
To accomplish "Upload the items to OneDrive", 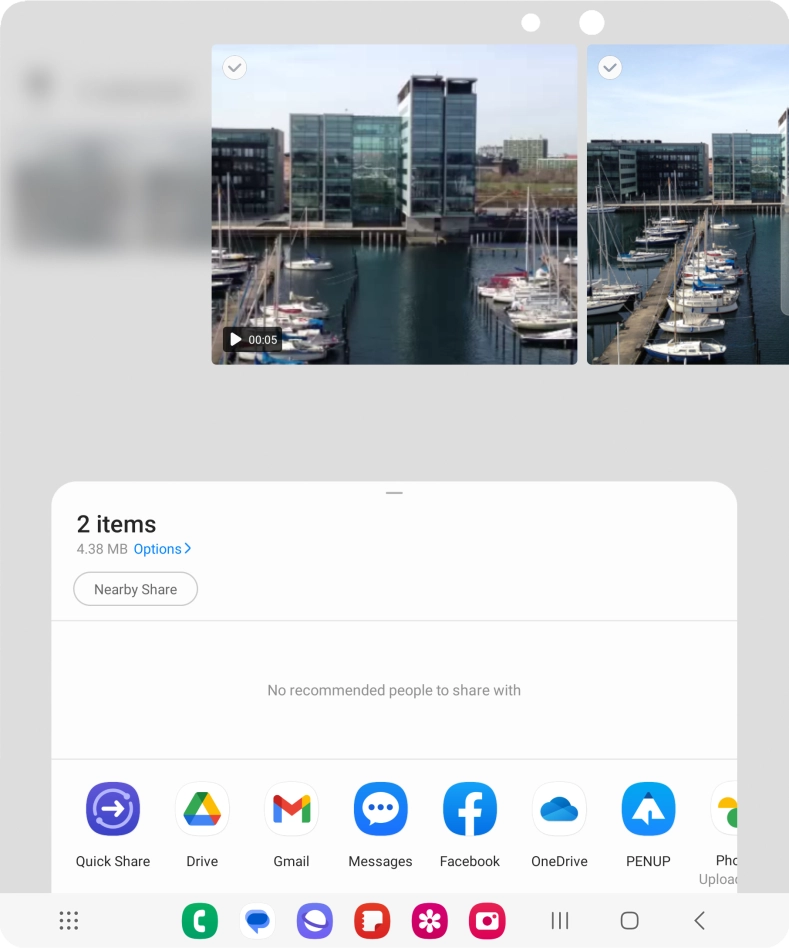I will [559, 809].
